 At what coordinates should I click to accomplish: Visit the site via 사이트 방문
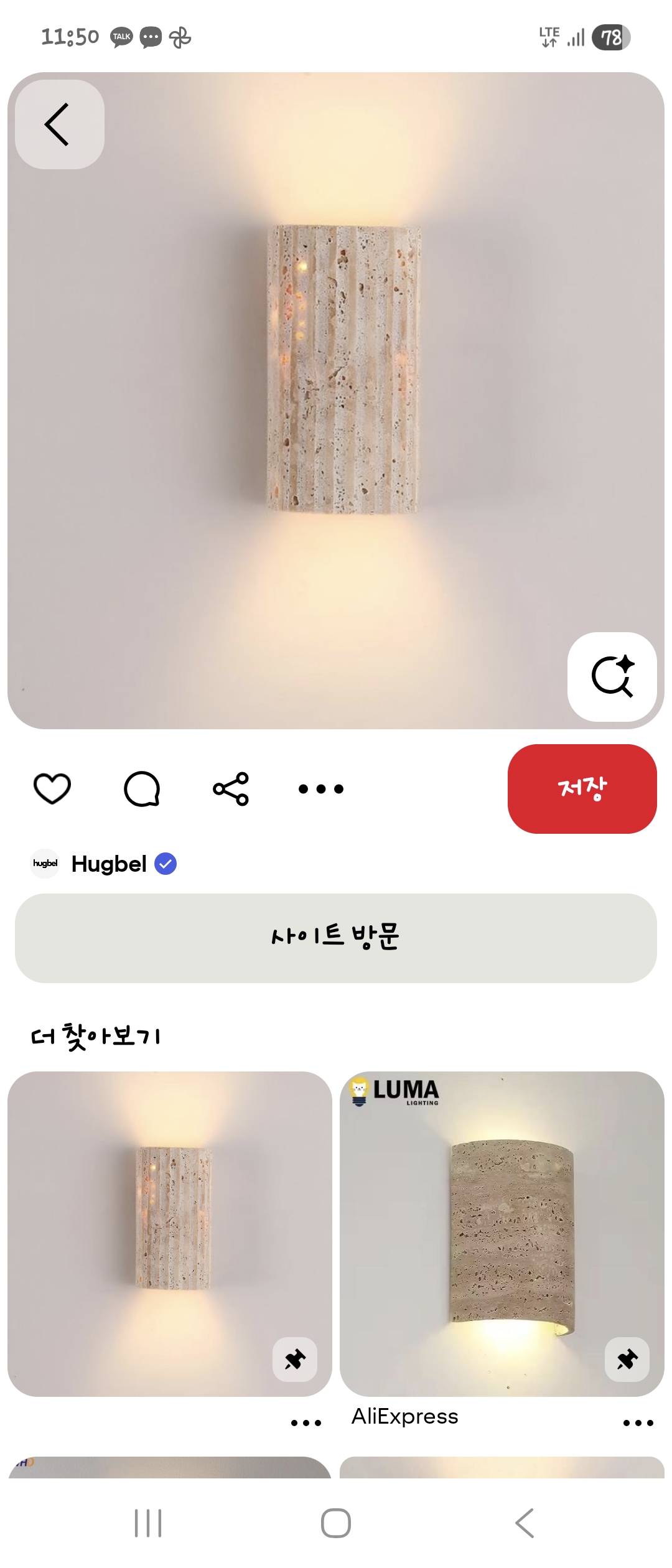(336, 938)
